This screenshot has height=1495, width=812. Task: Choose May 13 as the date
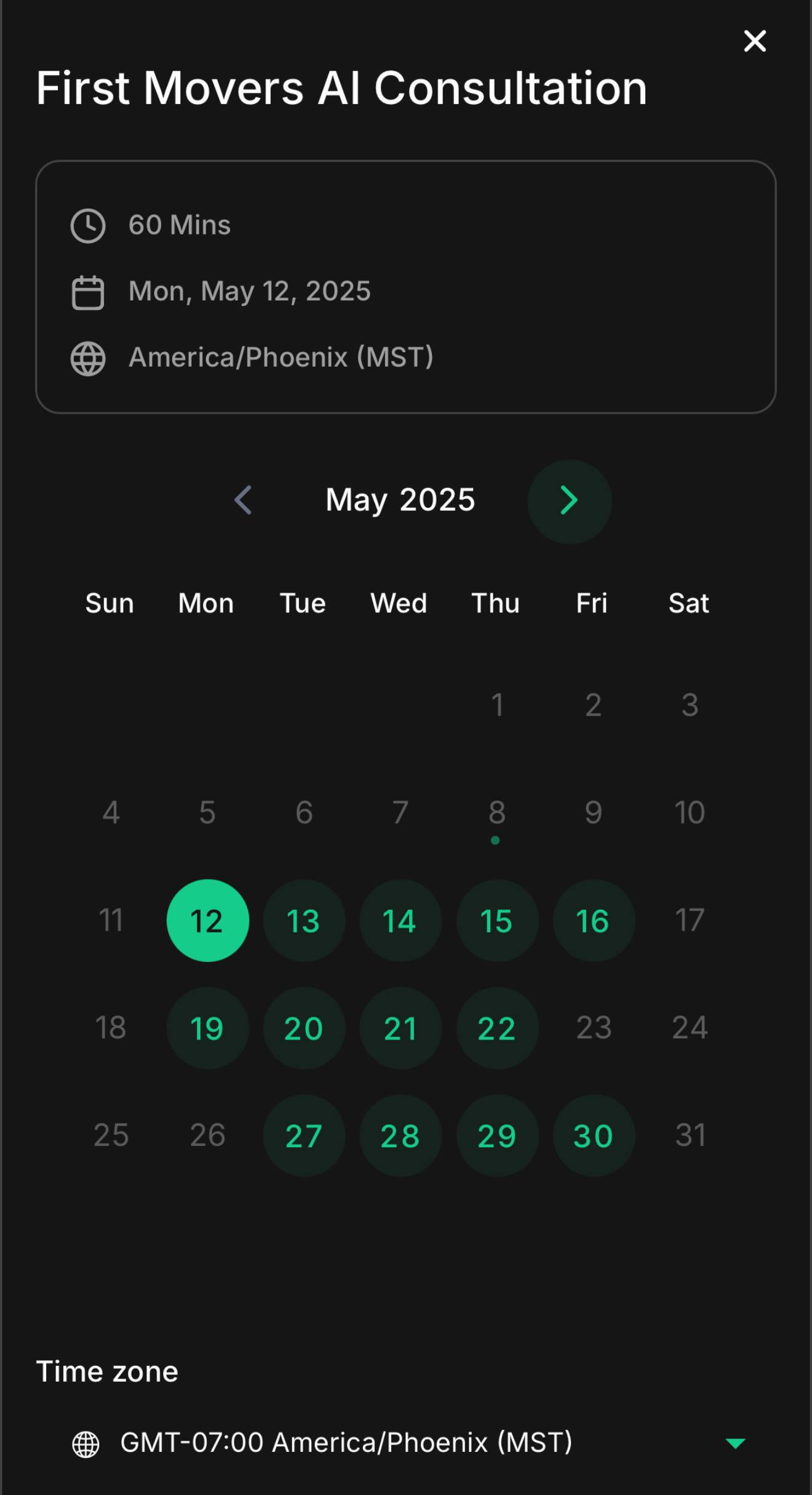pyautogui.click(x=304, y=921)
